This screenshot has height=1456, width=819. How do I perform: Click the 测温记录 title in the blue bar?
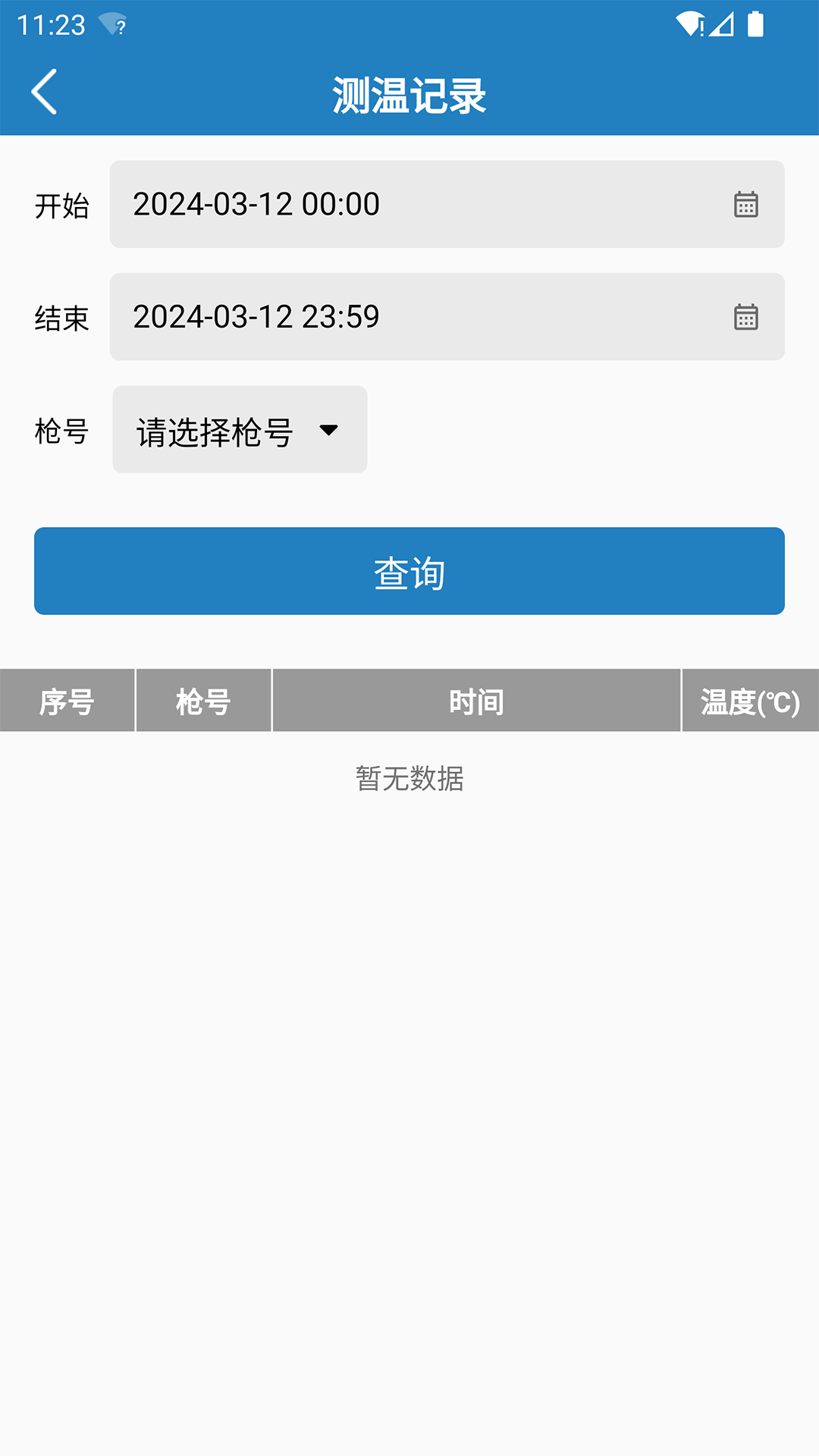(409, 93)
